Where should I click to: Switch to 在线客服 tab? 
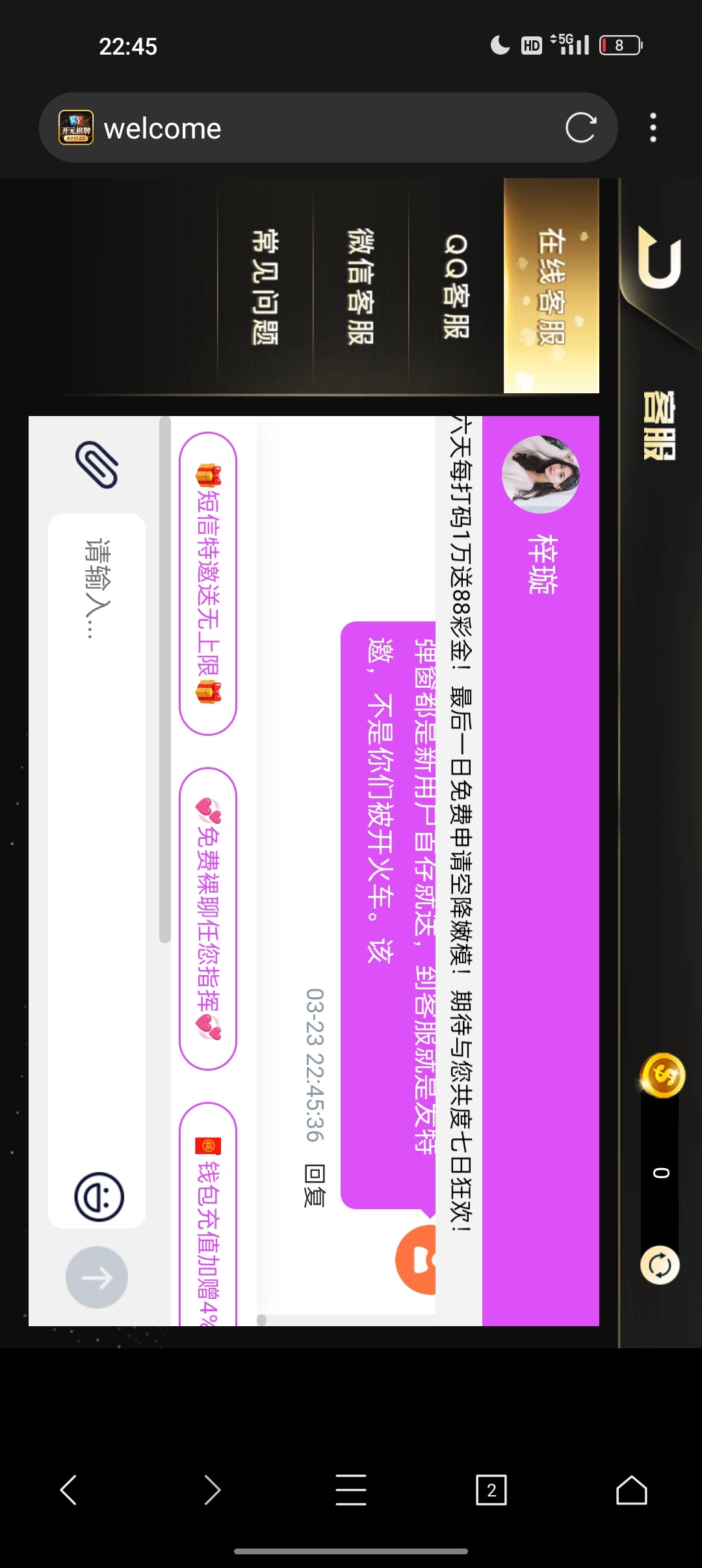[x=551, y=286]
